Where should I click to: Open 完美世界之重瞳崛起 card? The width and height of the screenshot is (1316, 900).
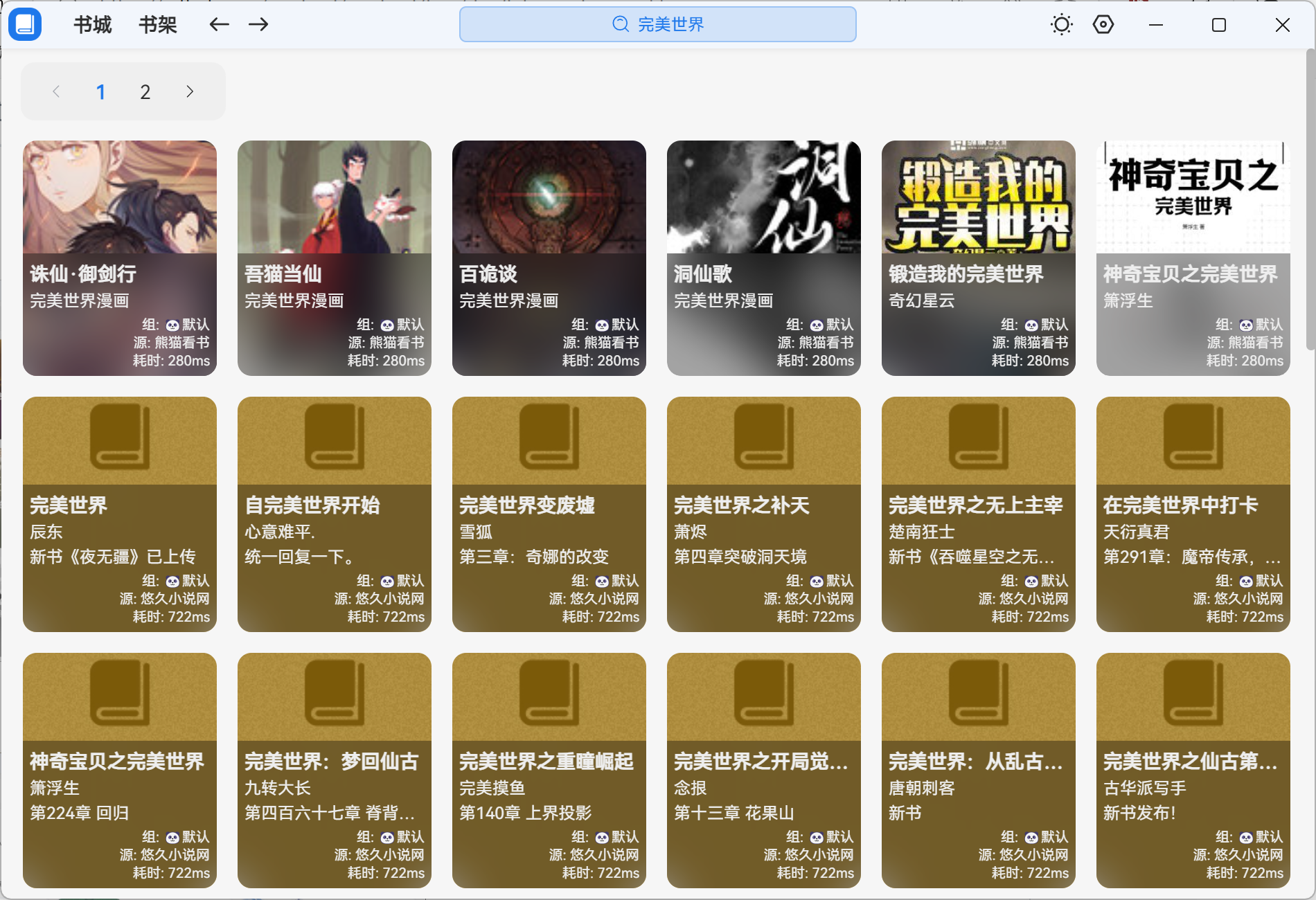click(x=549, y=770)
